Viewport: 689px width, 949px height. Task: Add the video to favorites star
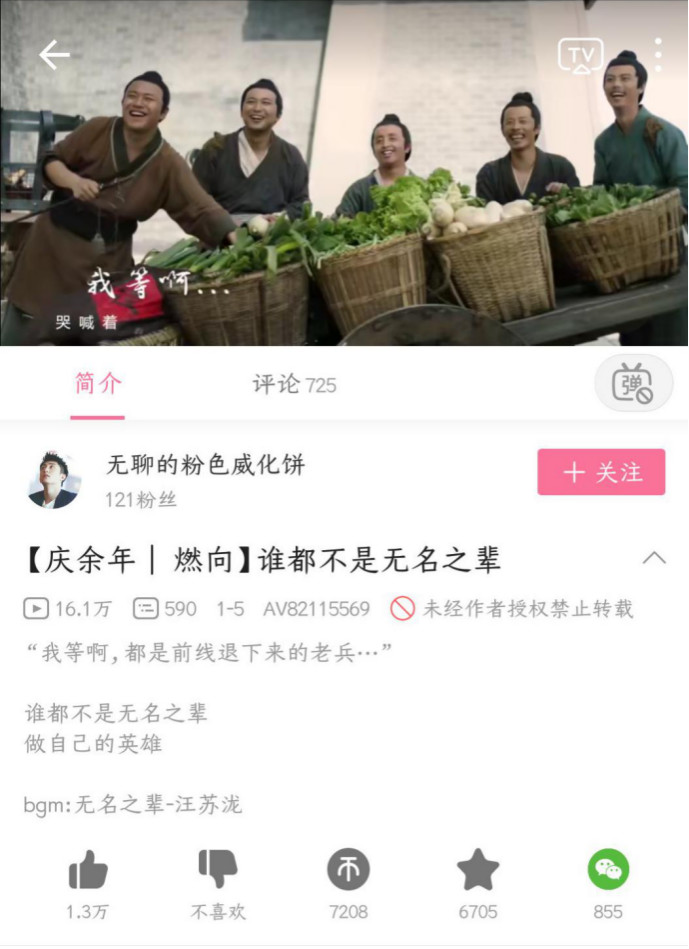(x=478, y=872)
